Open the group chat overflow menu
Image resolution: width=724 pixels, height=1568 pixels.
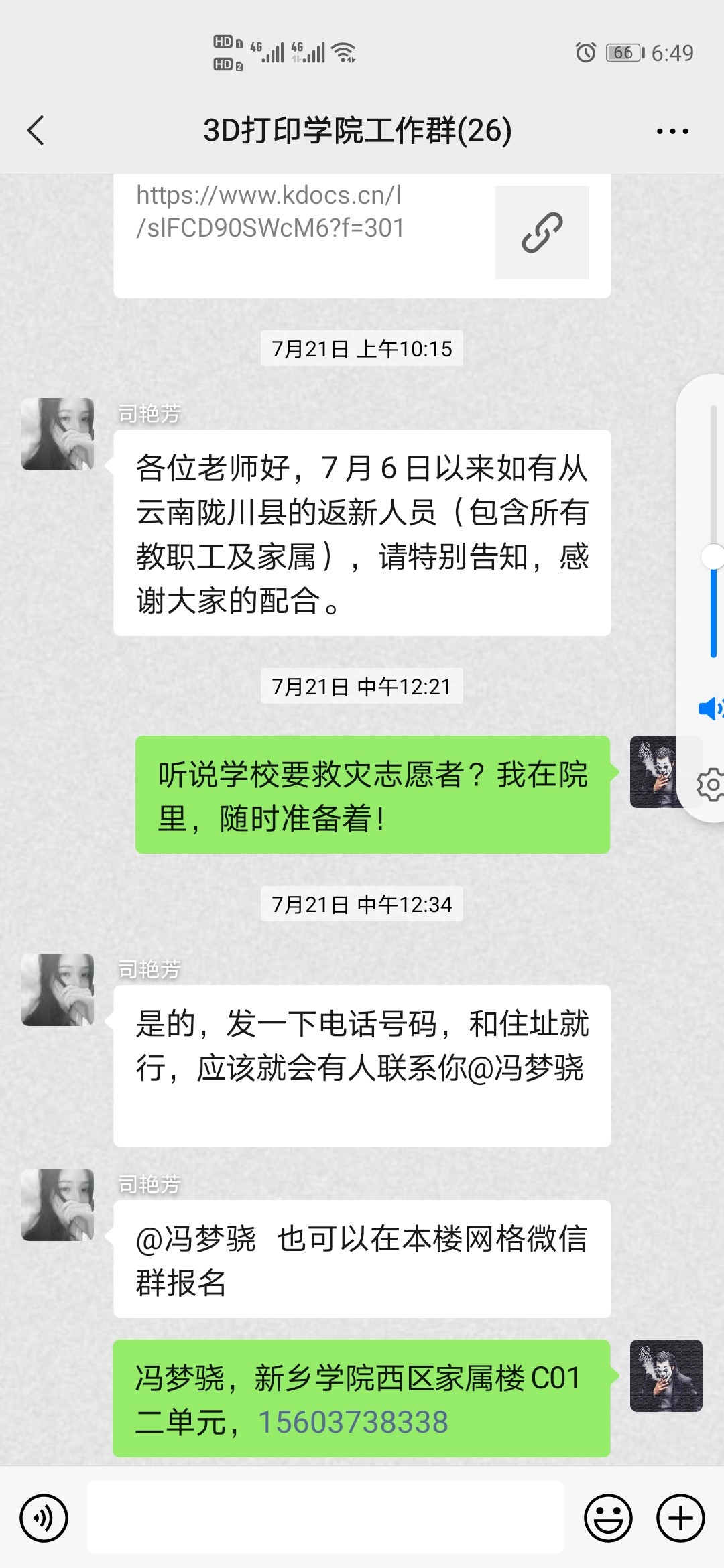(672, 131)
